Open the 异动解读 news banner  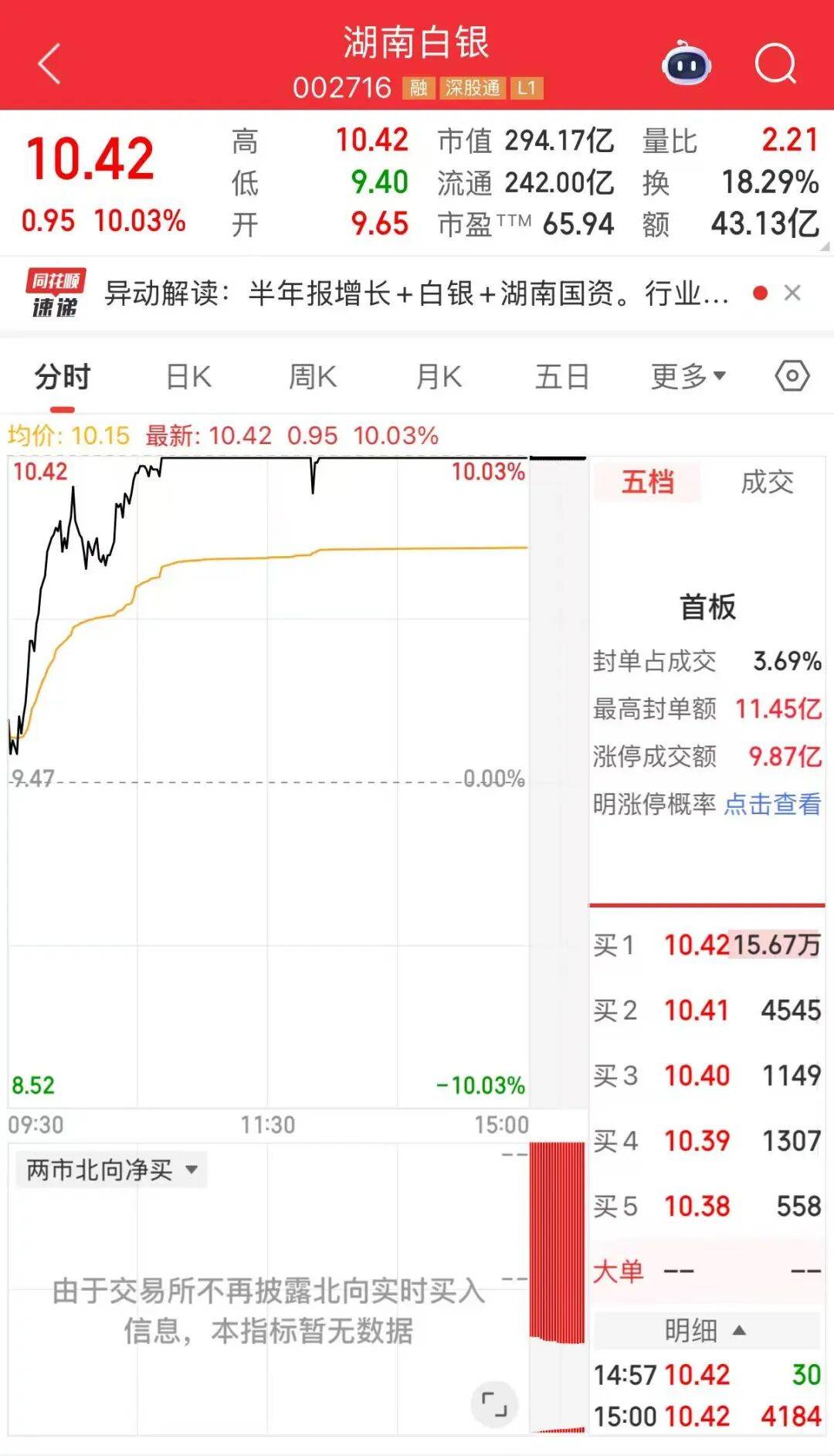tap(417, 294)
